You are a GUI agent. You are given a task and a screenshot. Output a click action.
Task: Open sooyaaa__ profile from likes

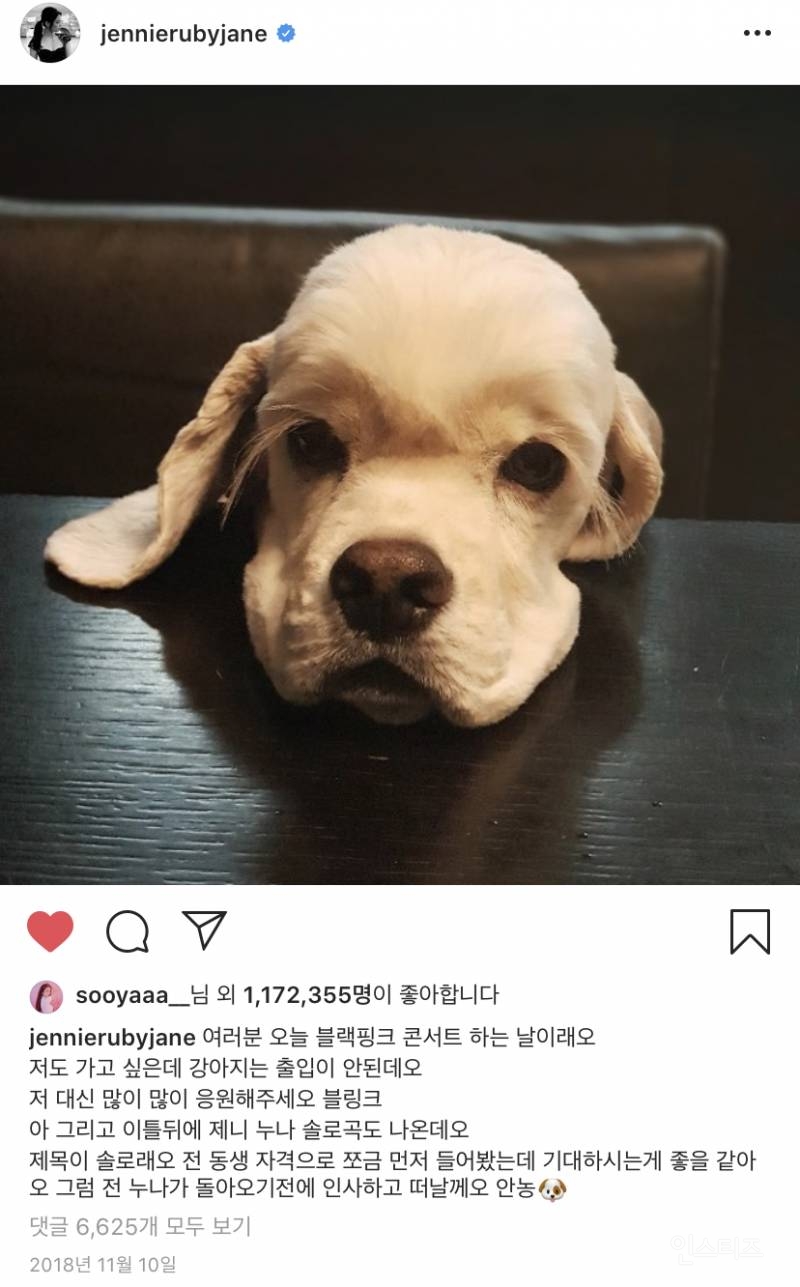tap(130, 995)
